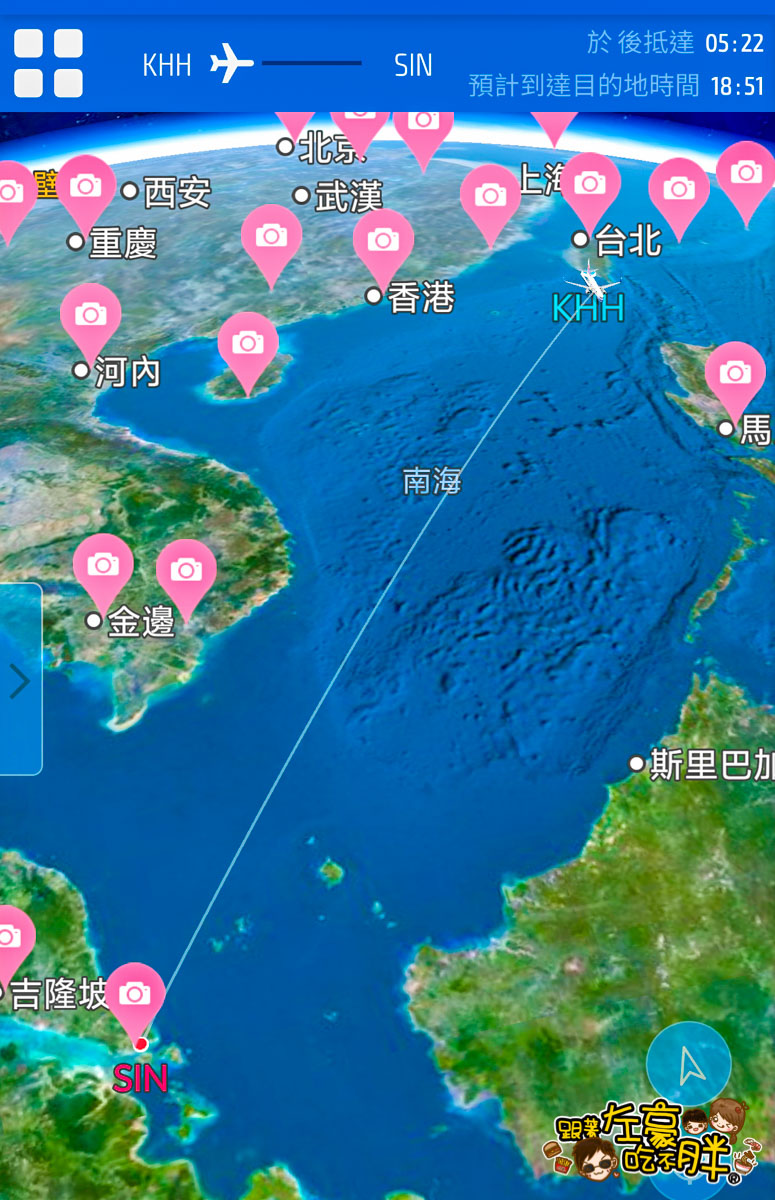775x1200 pixels.
Task: Select the compass arrow at the bottom right
Action: 690,1062
